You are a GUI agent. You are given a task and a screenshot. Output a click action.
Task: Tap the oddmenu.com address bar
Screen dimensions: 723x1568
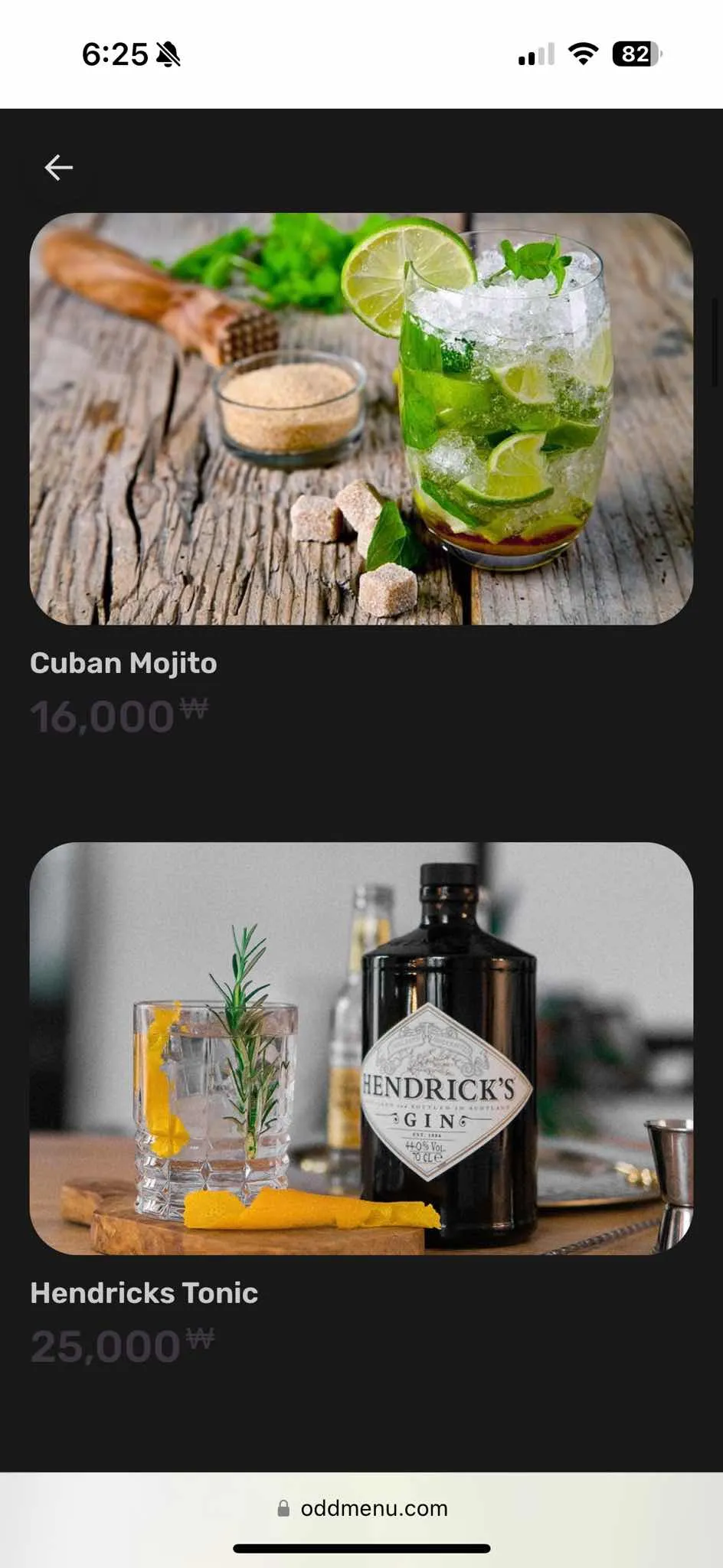click(x=361, y=1508)
